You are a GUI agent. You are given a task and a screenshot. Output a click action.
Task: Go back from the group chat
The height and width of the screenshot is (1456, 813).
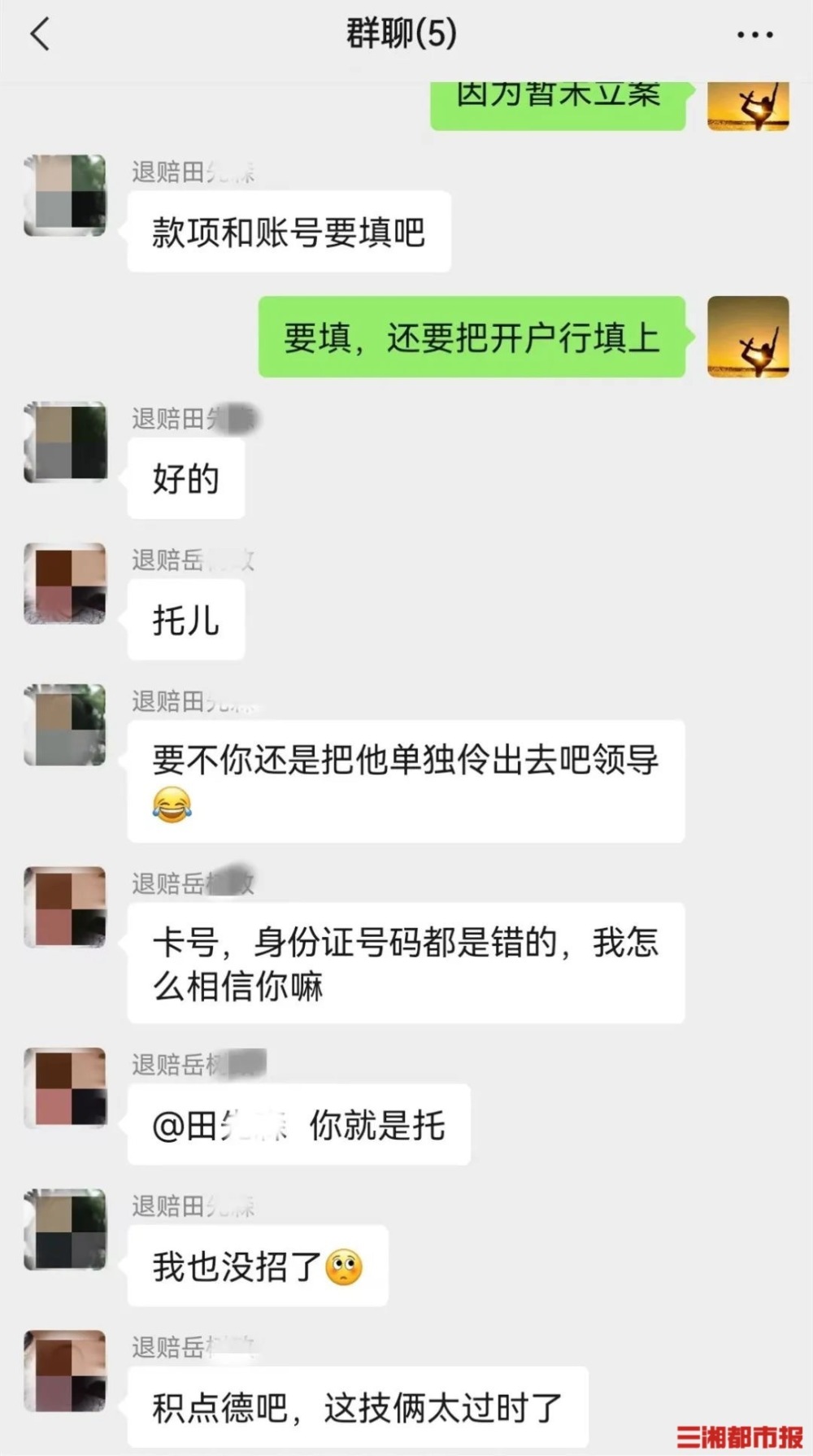coord(40,35)
